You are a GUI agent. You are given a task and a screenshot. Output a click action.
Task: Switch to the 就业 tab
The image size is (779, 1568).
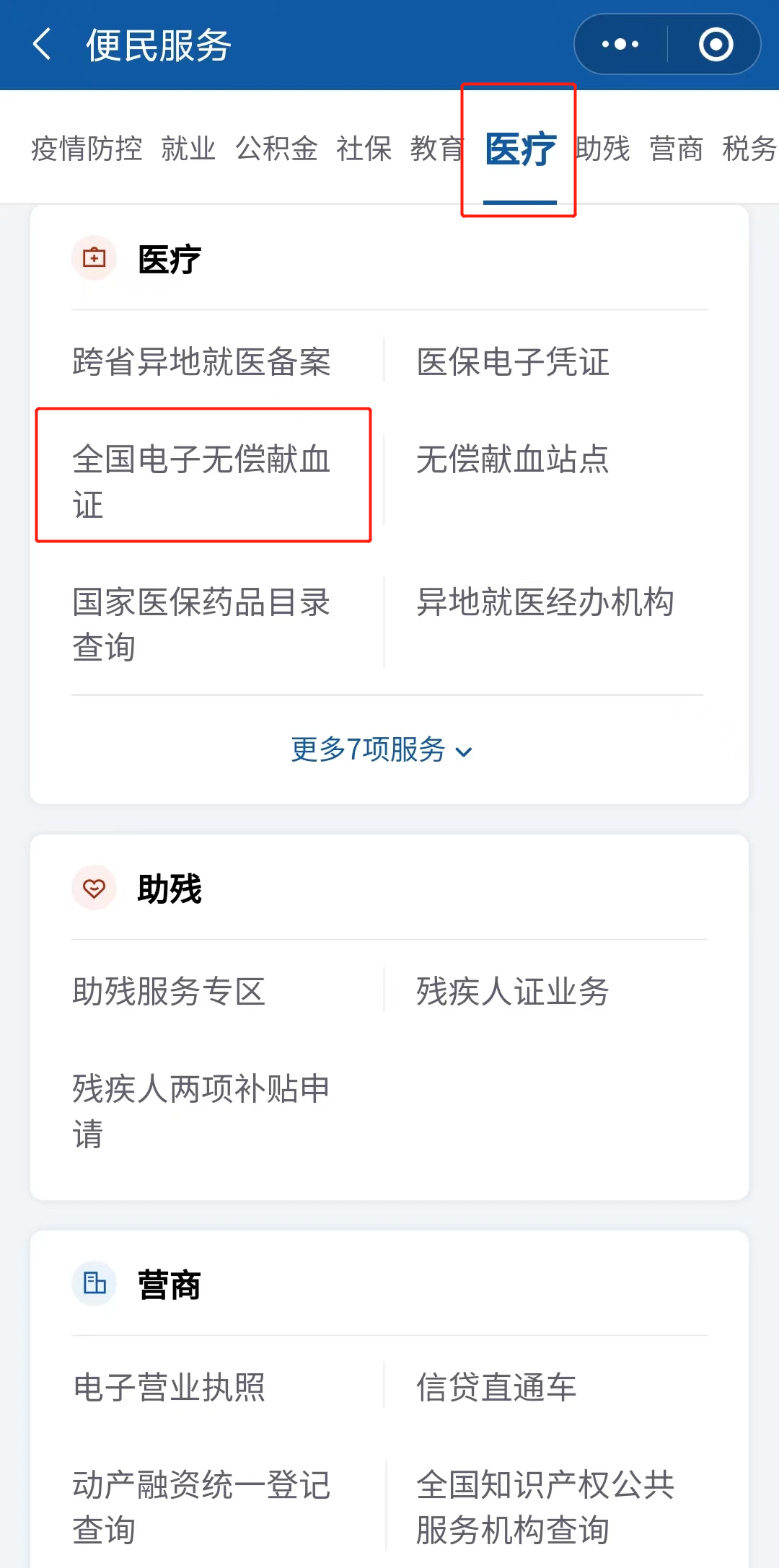tap(188, 149)
